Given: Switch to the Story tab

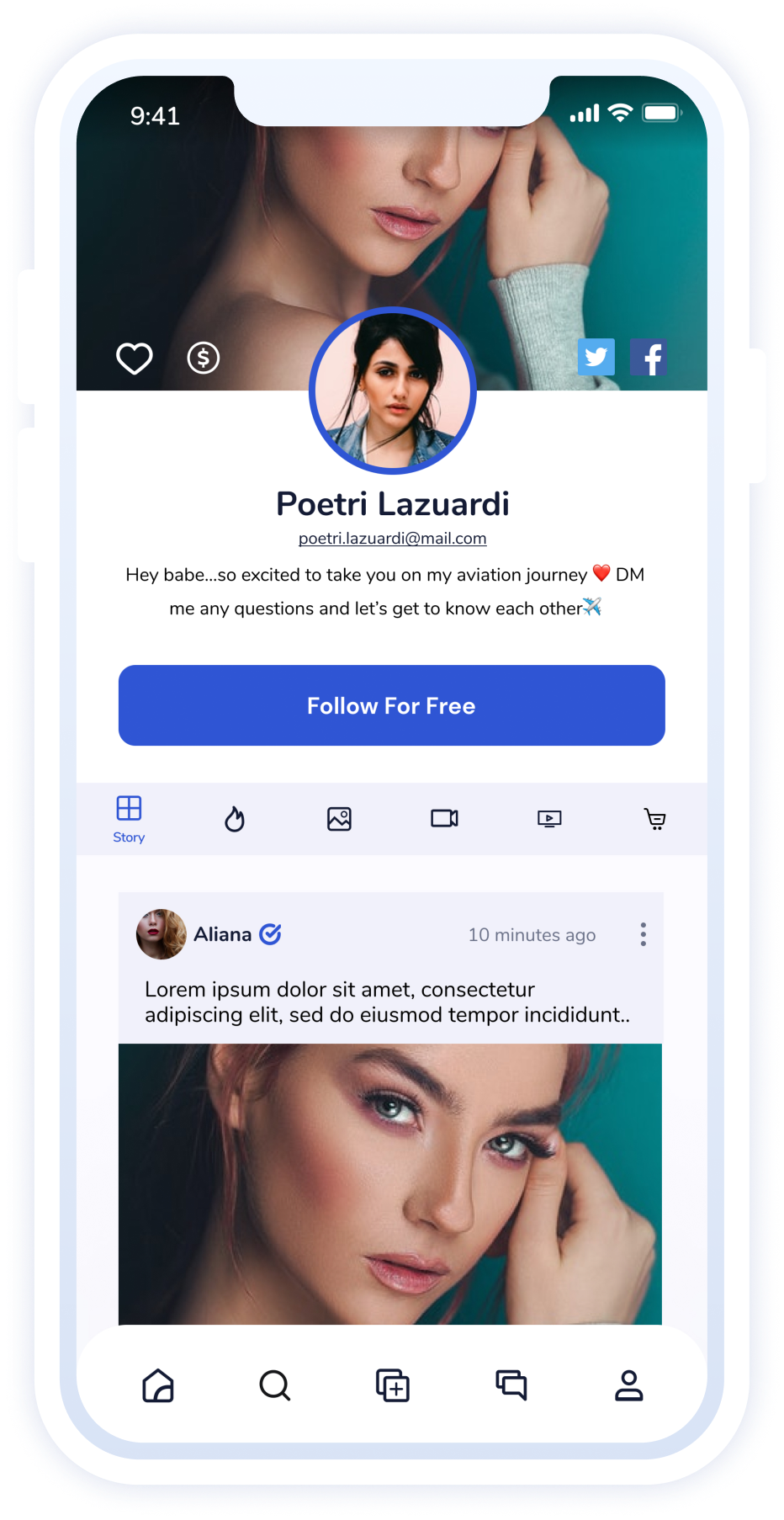Looking at the screenshot, I should (129, 818).
